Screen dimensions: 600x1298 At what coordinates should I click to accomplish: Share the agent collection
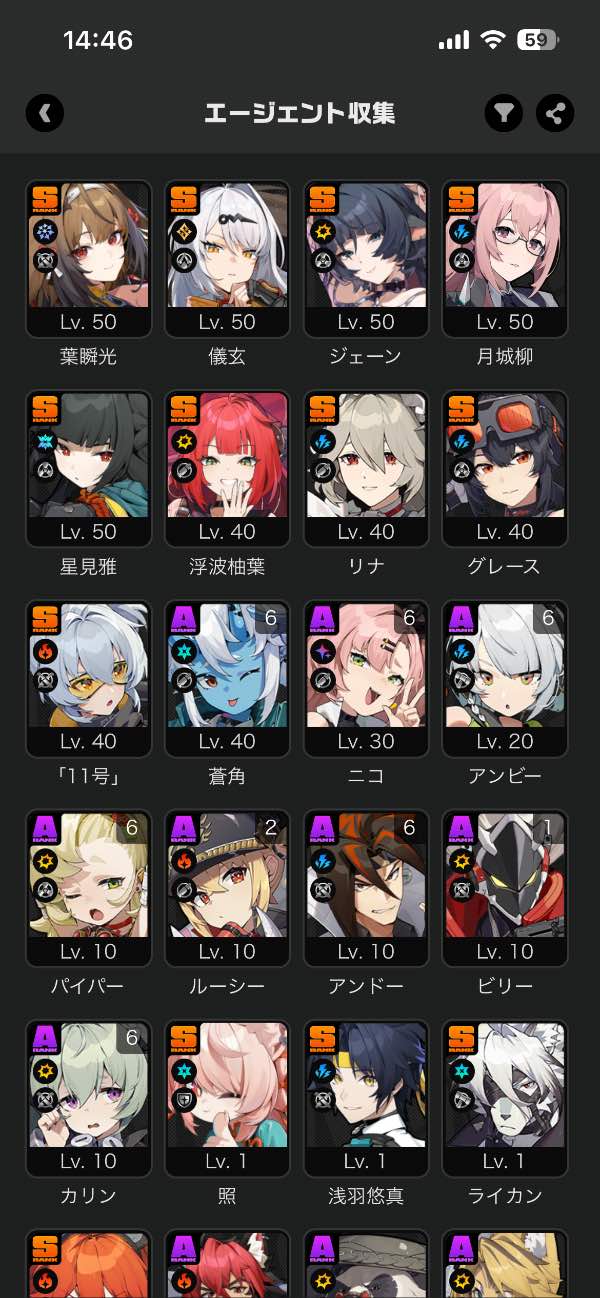pyautogui.click(x=555, y=113)
